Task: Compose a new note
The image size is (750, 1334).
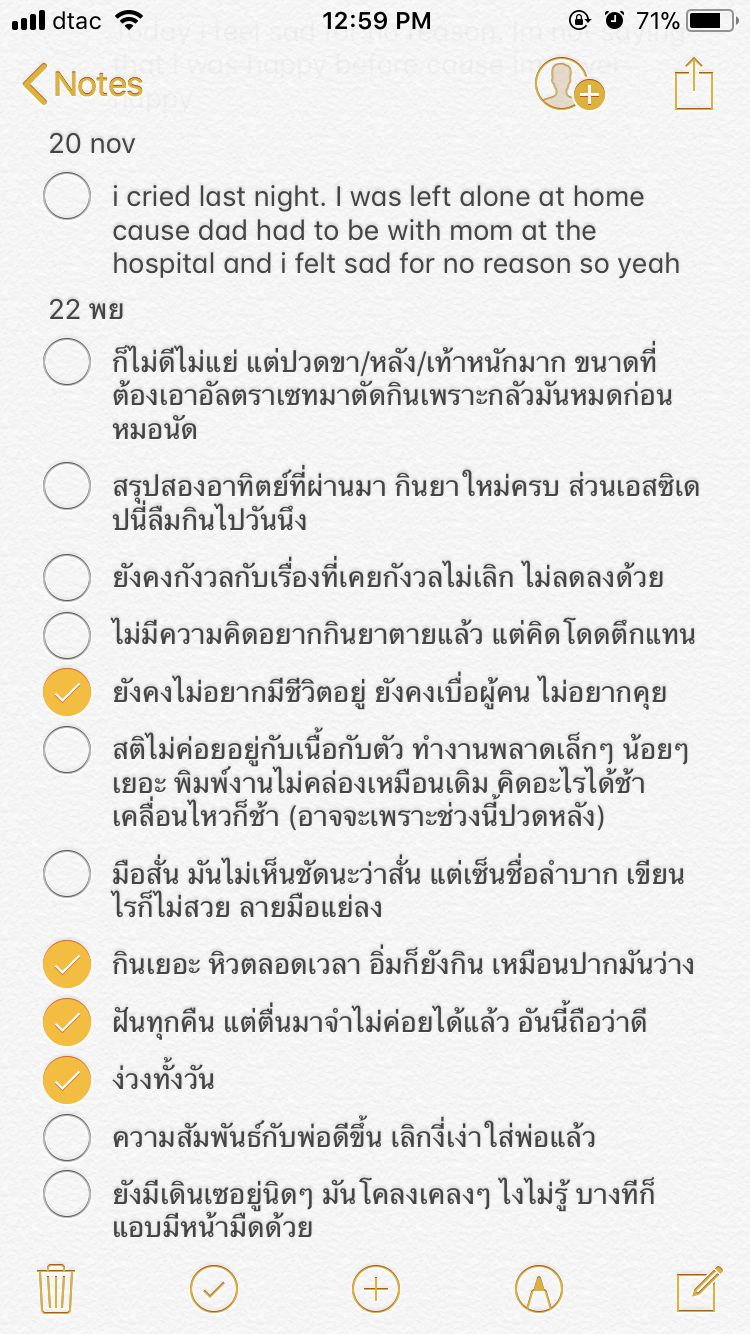Action: [698, 1288]
